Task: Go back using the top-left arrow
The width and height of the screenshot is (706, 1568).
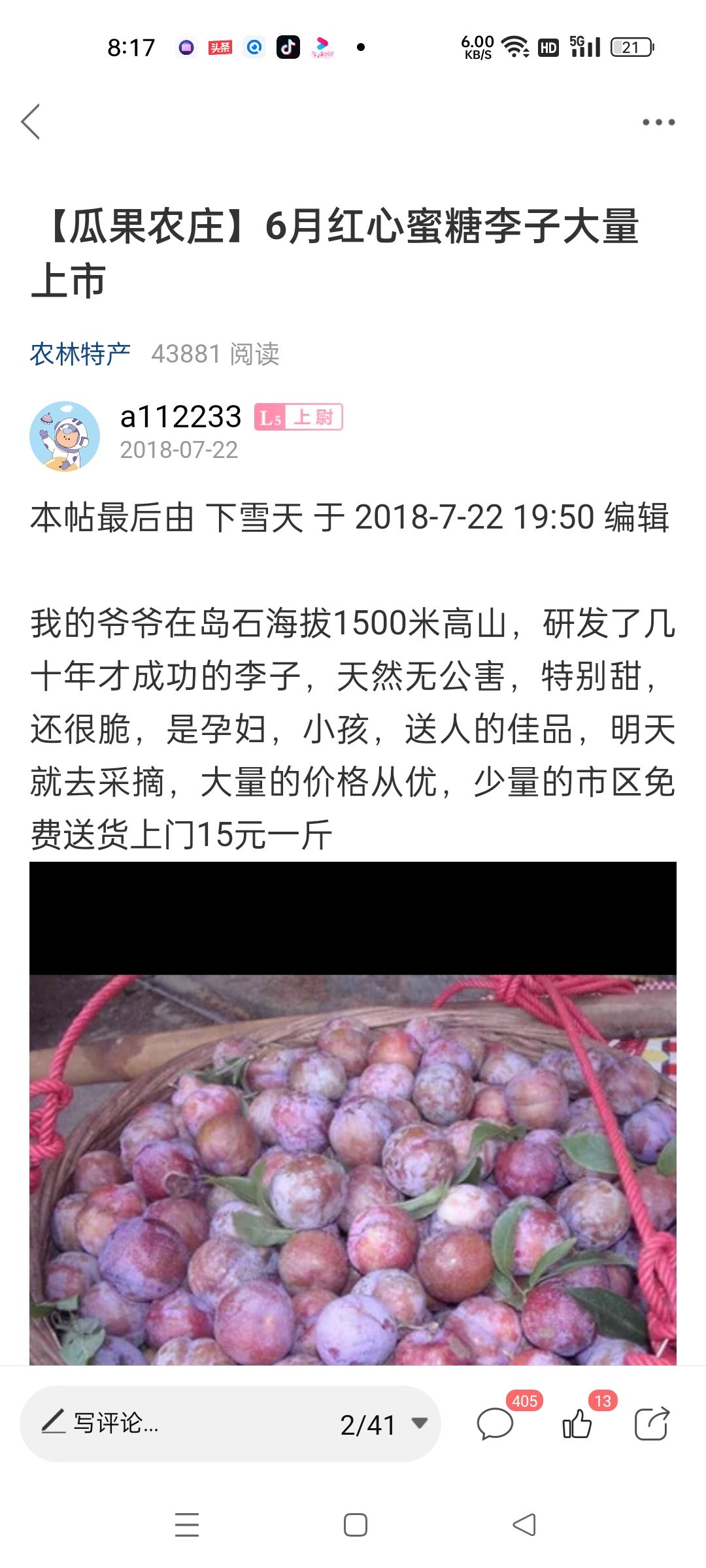Action: pos(31,122)
